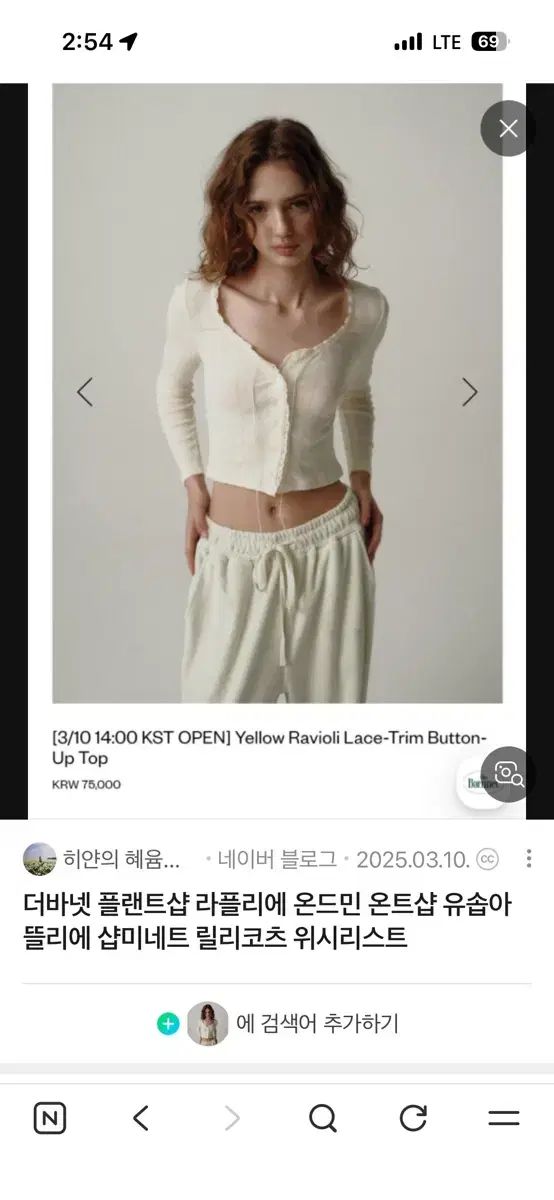The height and width of the screenshot is (1200, 554).
Task: Open the image search lens icon
Action: tap(508, 773)
